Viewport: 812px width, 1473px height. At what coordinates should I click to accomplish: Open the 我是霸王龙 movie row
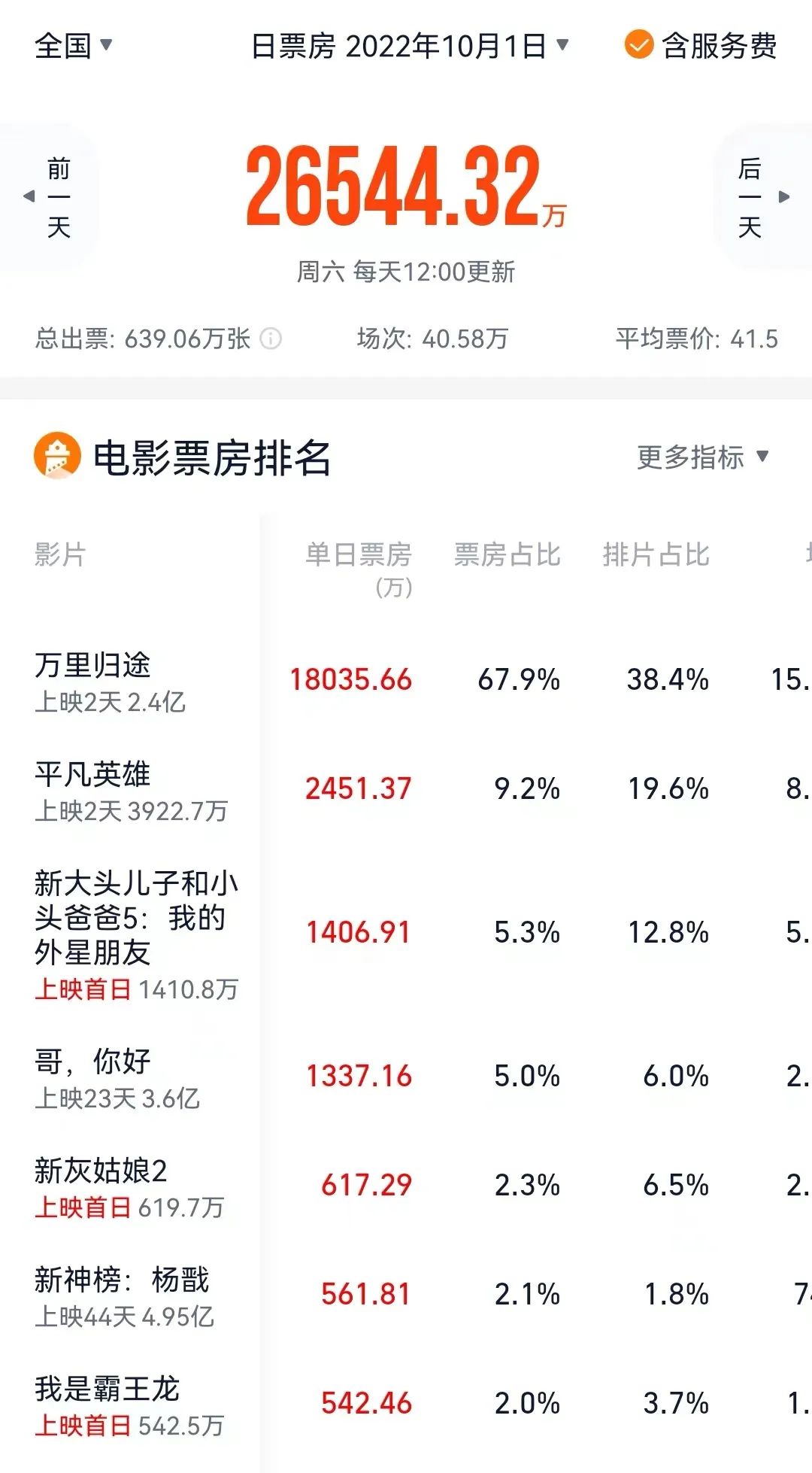pos(406,1405)
